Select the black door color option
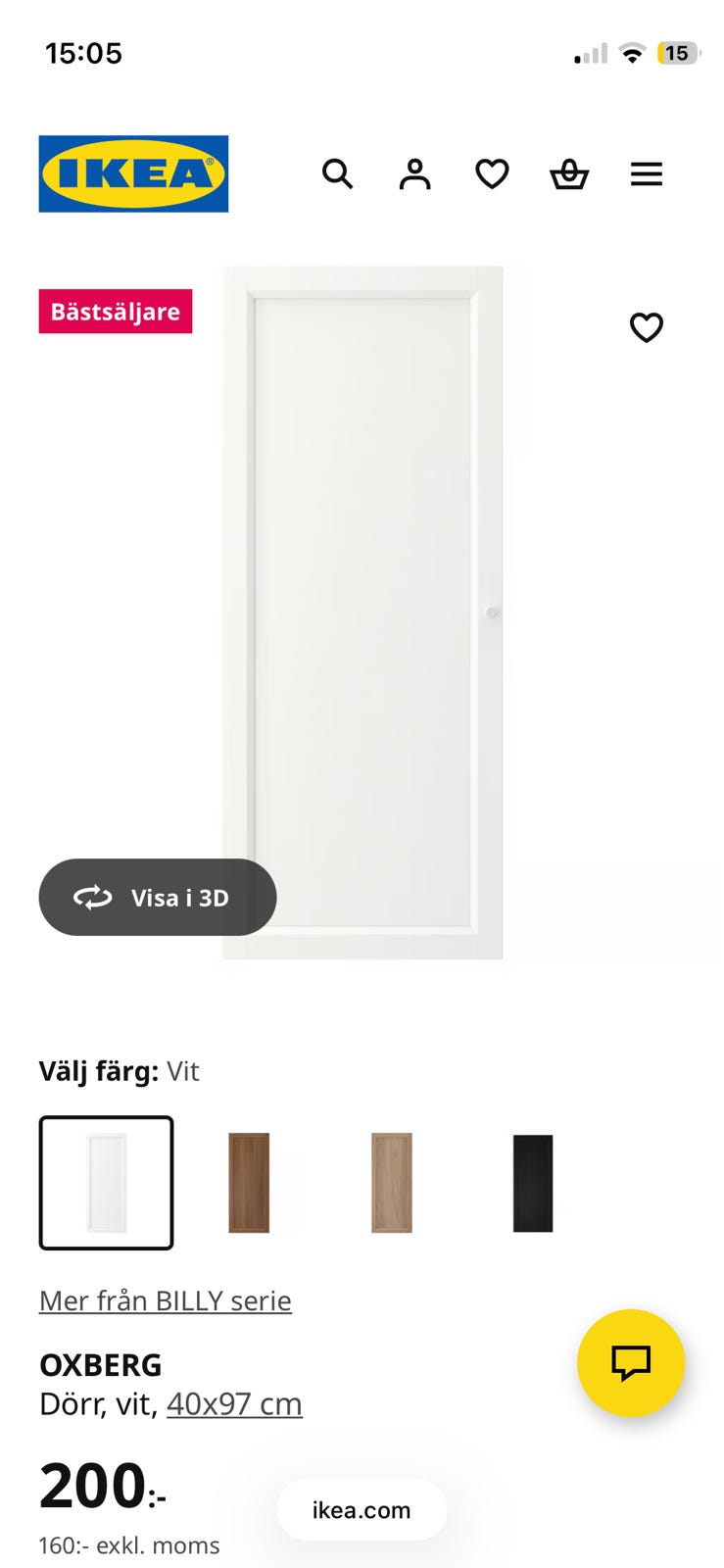This screenshot has width=724, height=1568. click(532, 1182)
